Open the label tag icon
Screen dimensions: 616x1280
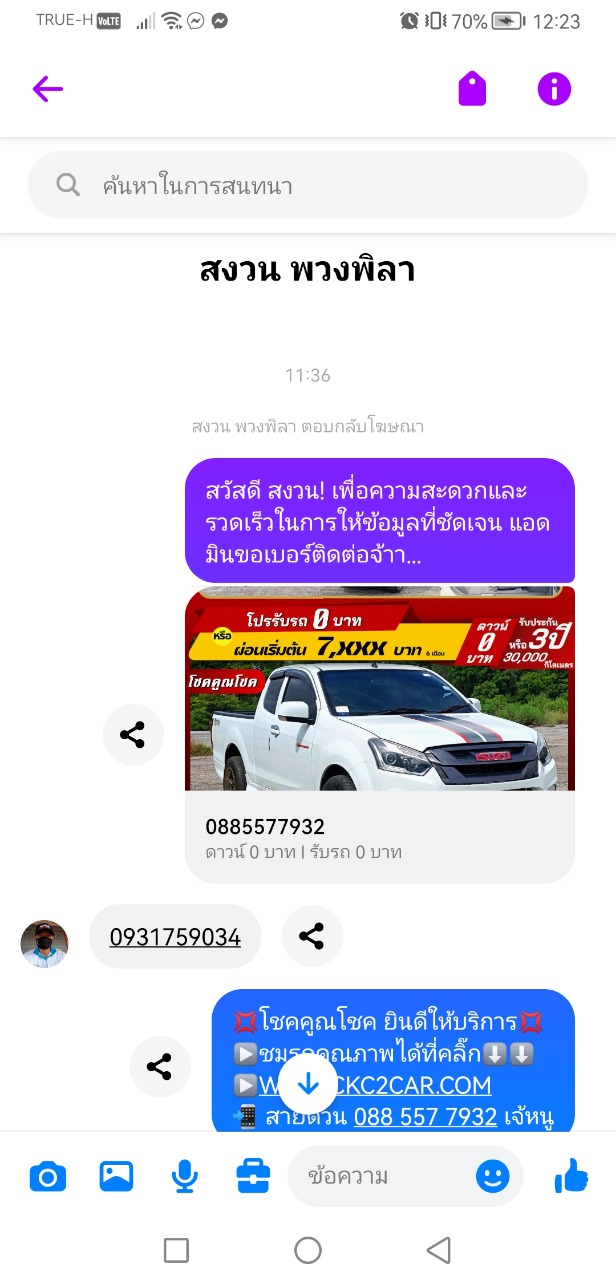472,89
